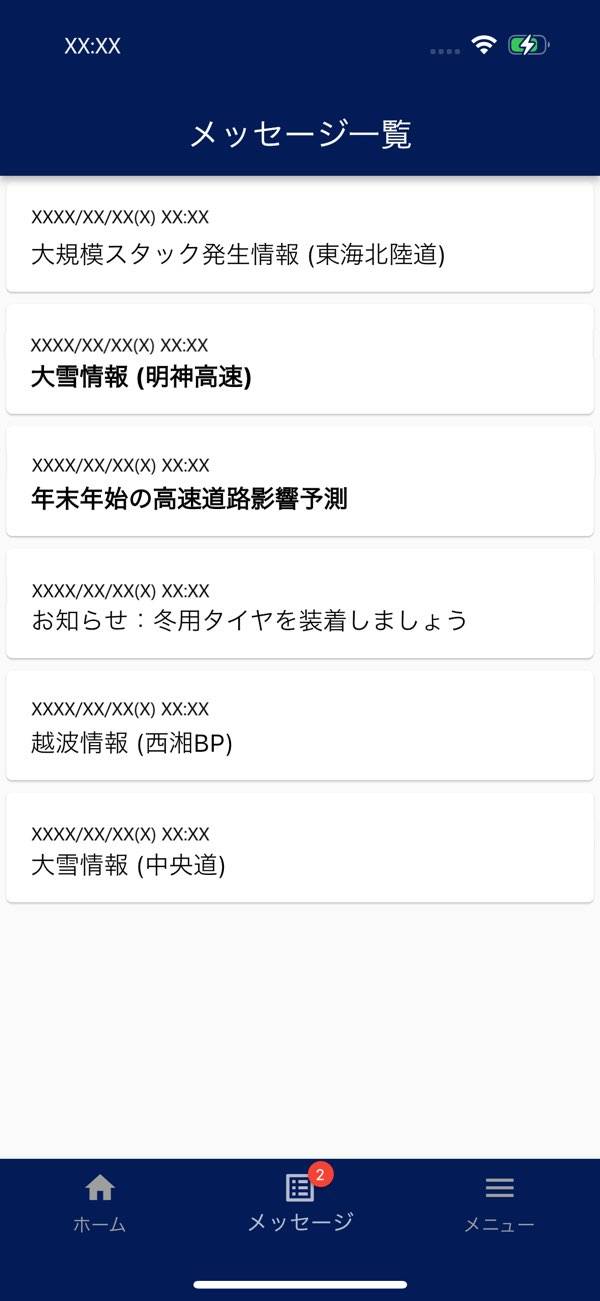Open 大規模スタック発生情報 (東海北陸道) message
The image size is (600, 1301).
[x=300, y=237]
